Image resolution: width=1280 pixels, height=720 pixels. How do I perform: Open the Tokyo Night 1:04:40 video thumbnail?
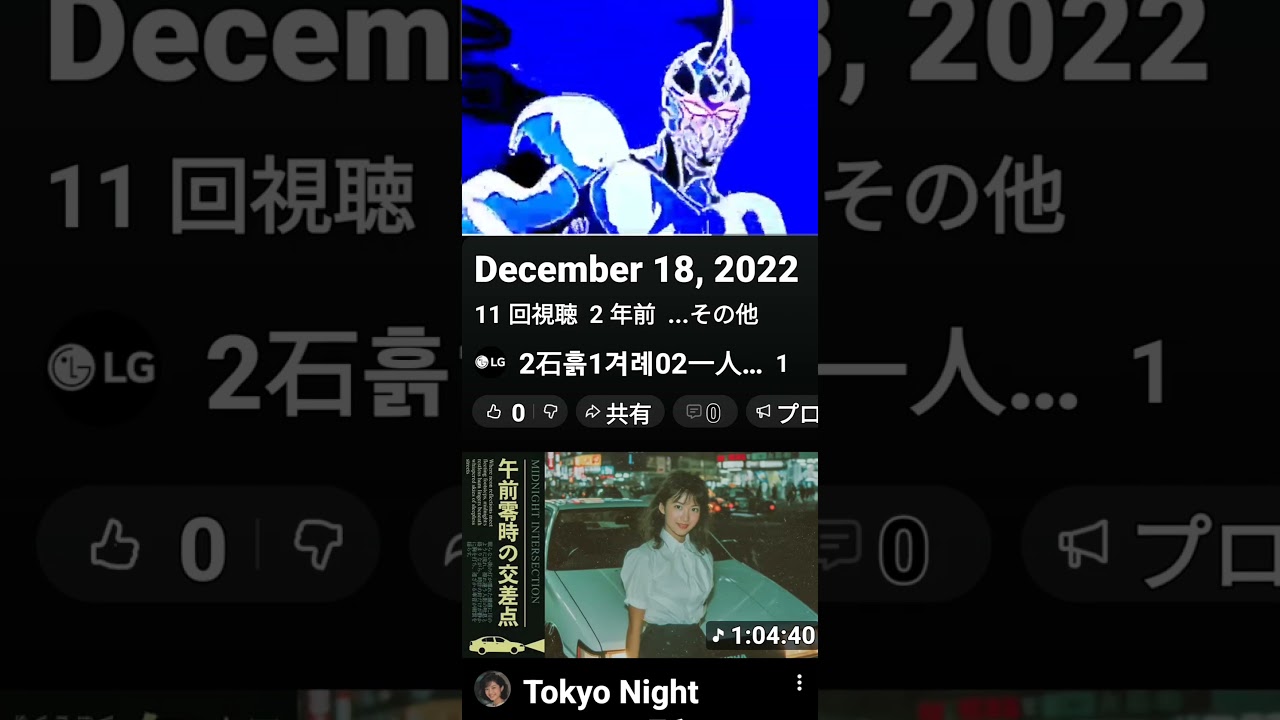tap(639, 554)
